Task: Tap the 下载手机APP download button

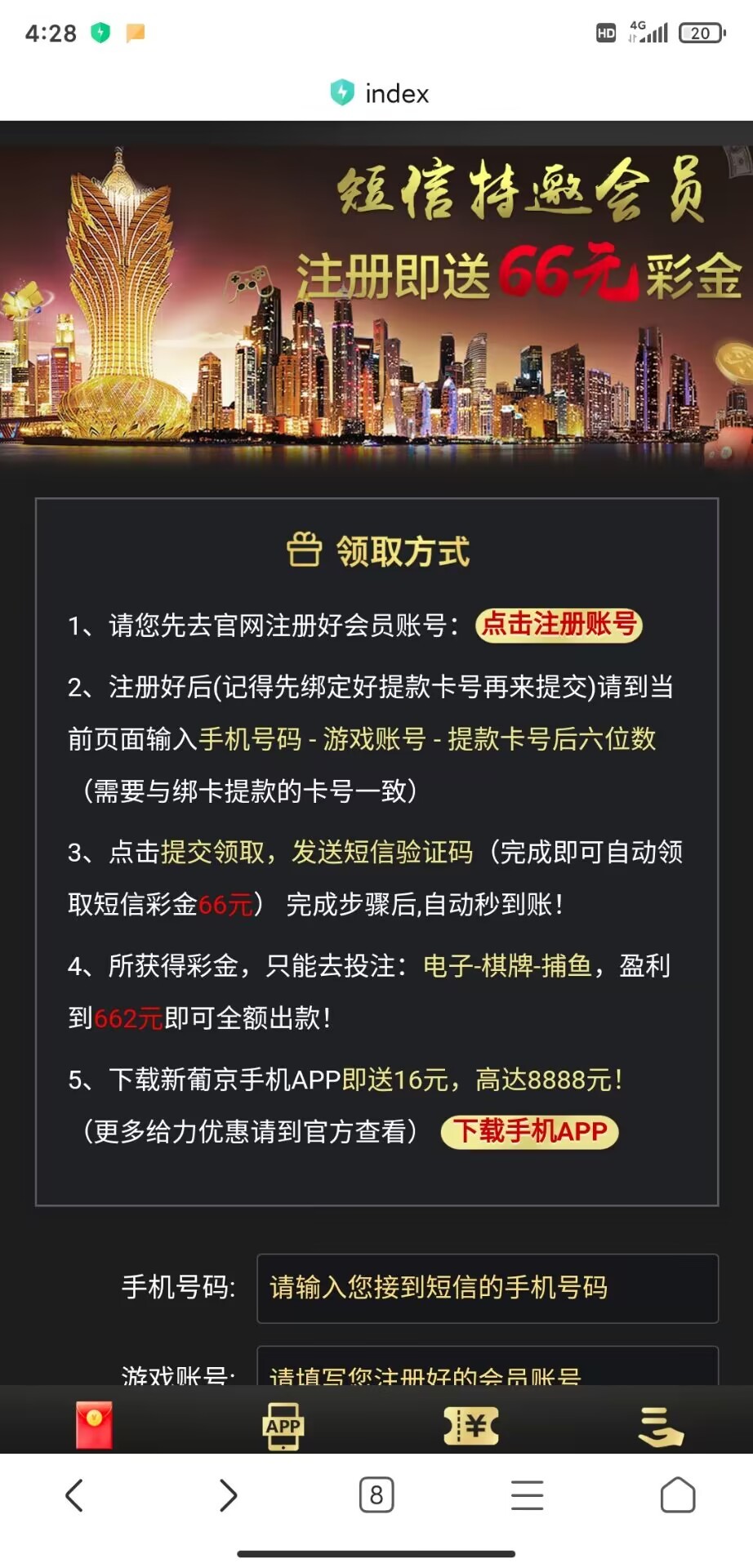Action: coord(530,1131)
